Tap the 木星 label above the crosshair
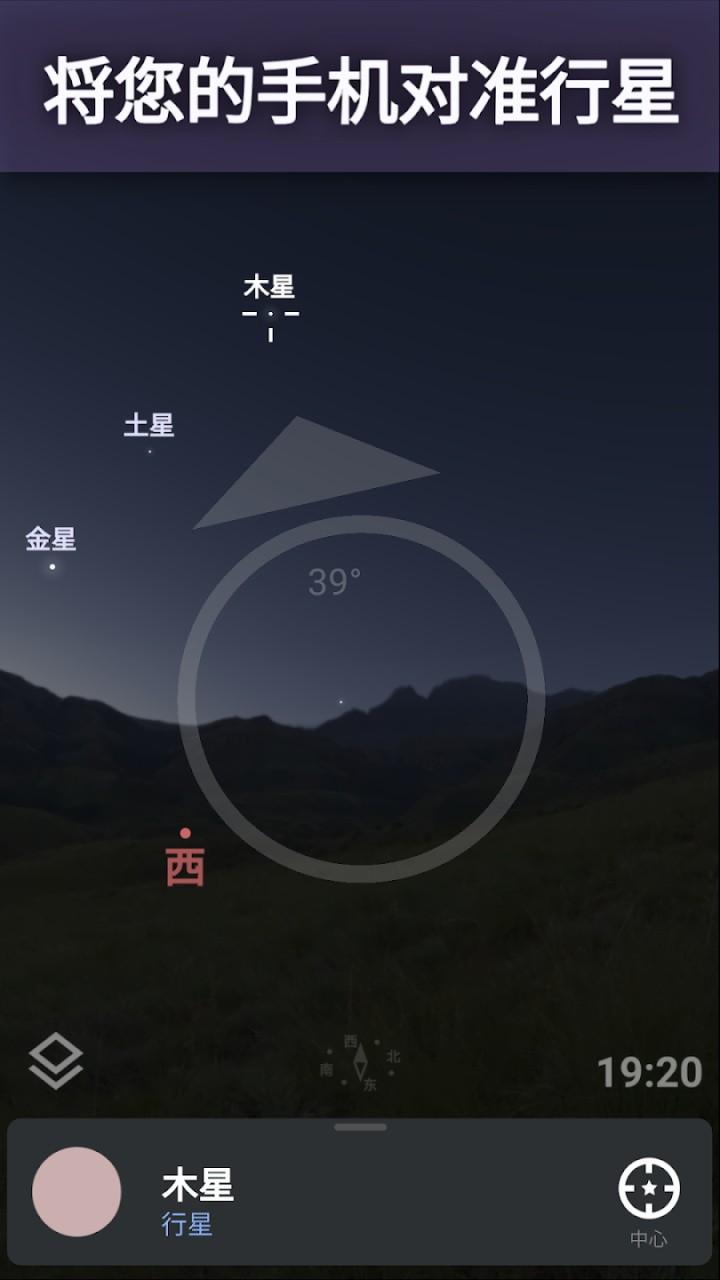 269,286
